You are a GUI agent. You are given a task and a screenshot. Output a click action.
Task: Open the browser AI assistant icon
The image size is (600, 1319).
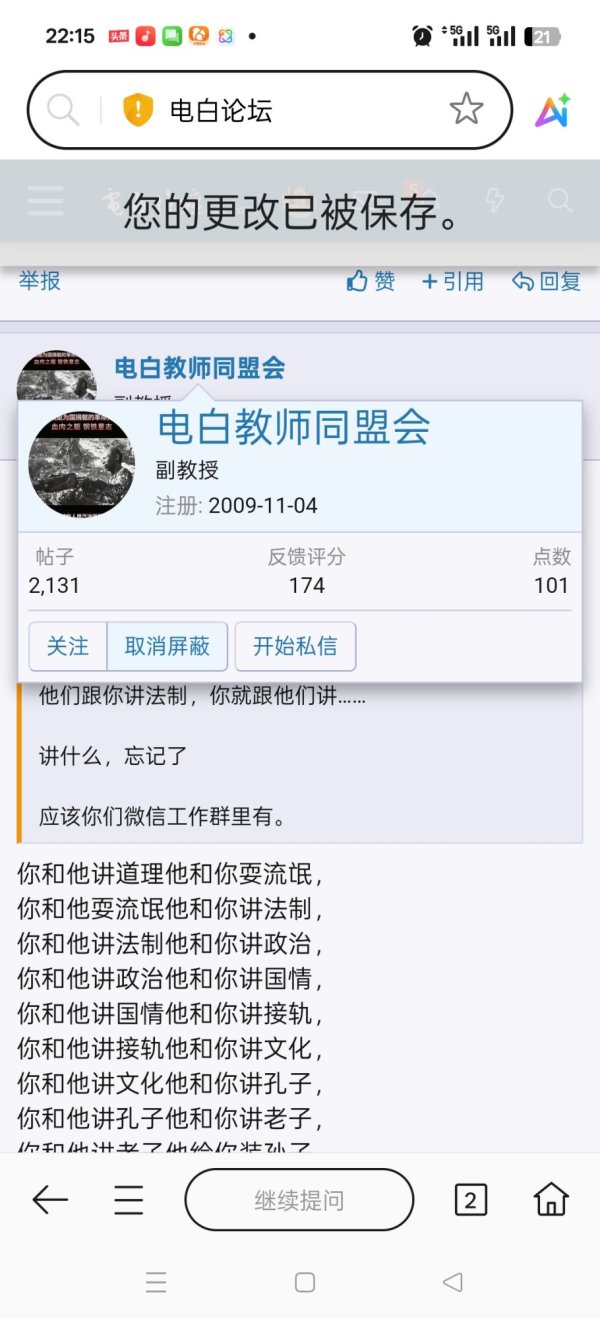click(552, 110)
